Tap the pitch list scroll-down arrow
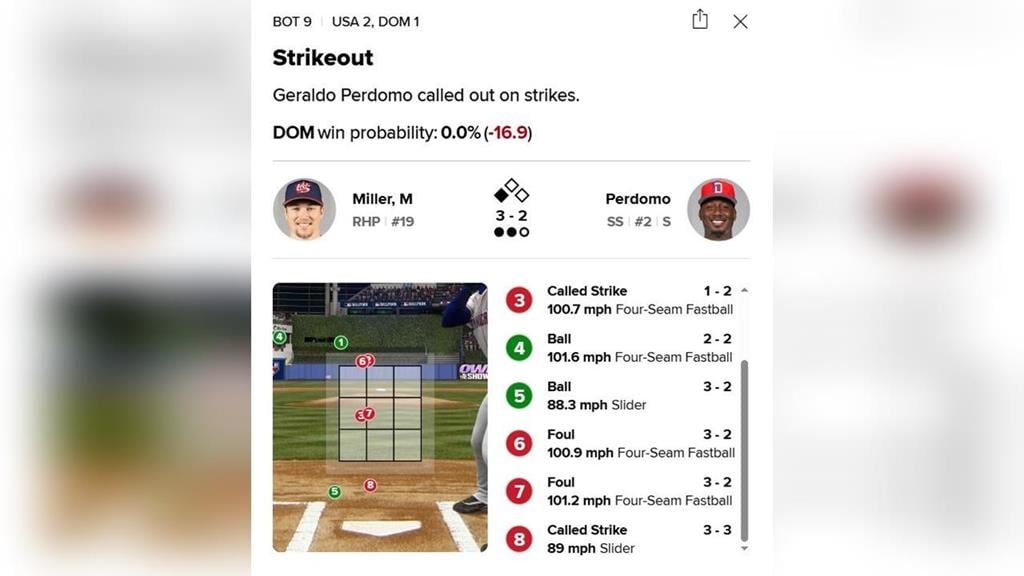Image resolution: width=1024 pixels, height=576 pixels. click(744, 548)
